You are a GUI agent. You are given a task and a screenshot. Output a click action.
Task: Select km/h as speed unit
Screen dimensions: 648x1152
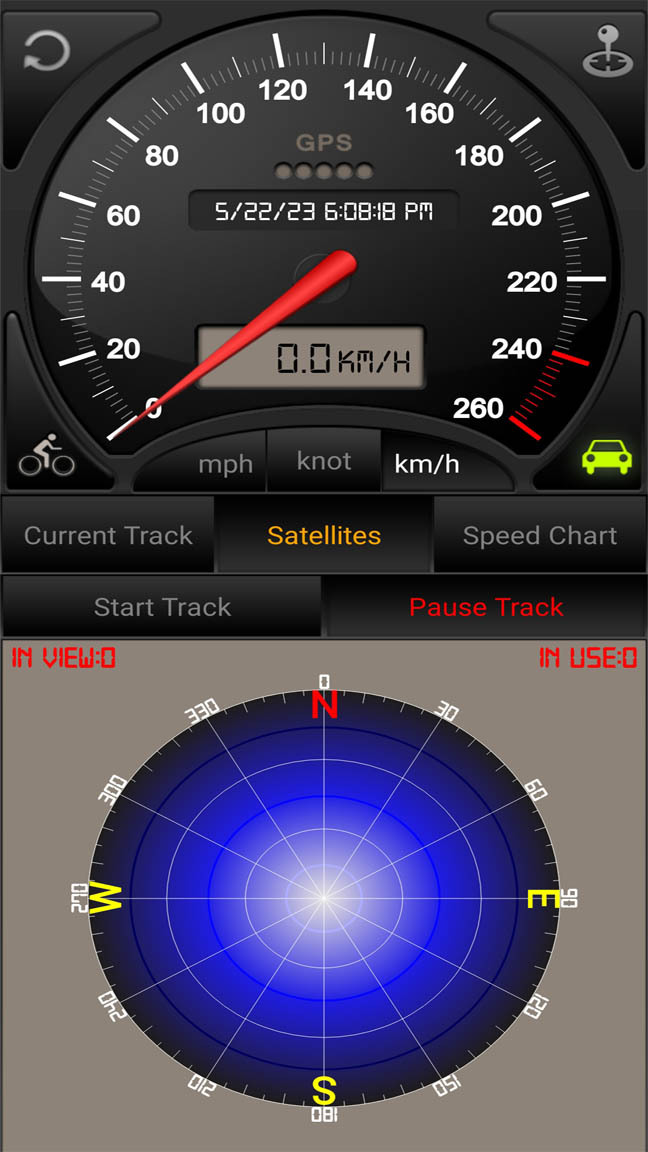pyautogui.click(x=427, y=464)
